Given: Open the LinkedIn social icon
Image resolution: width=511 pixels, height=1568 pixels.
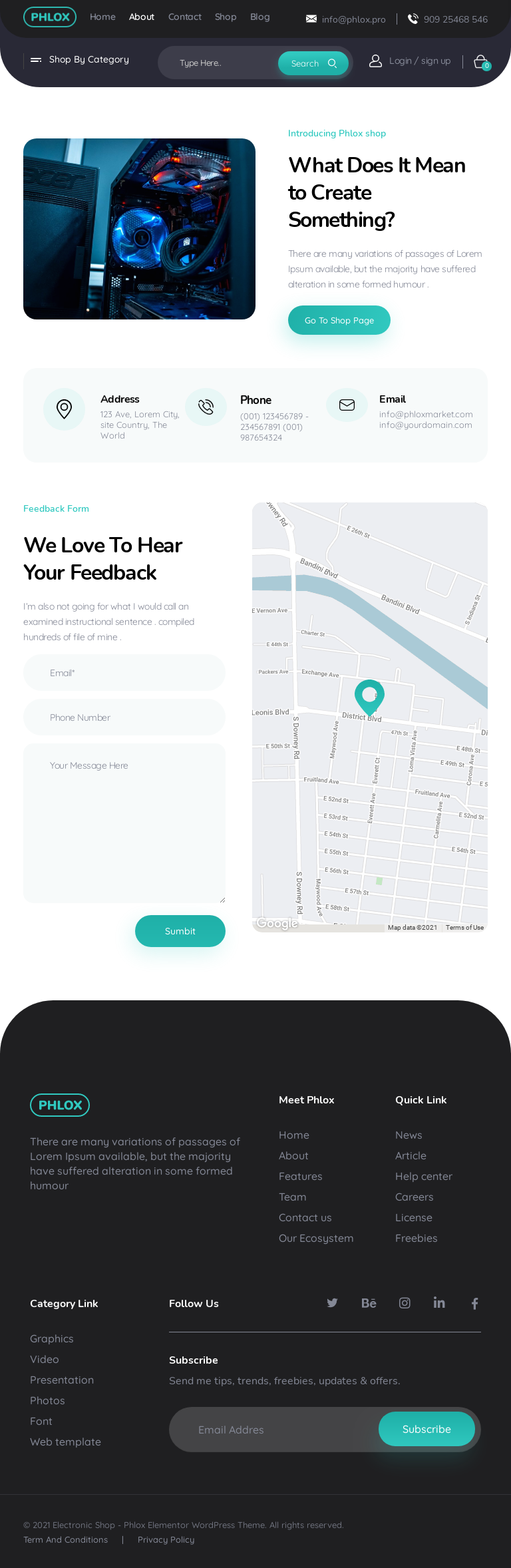Looking at the screenshot, I should (439, 1303).
